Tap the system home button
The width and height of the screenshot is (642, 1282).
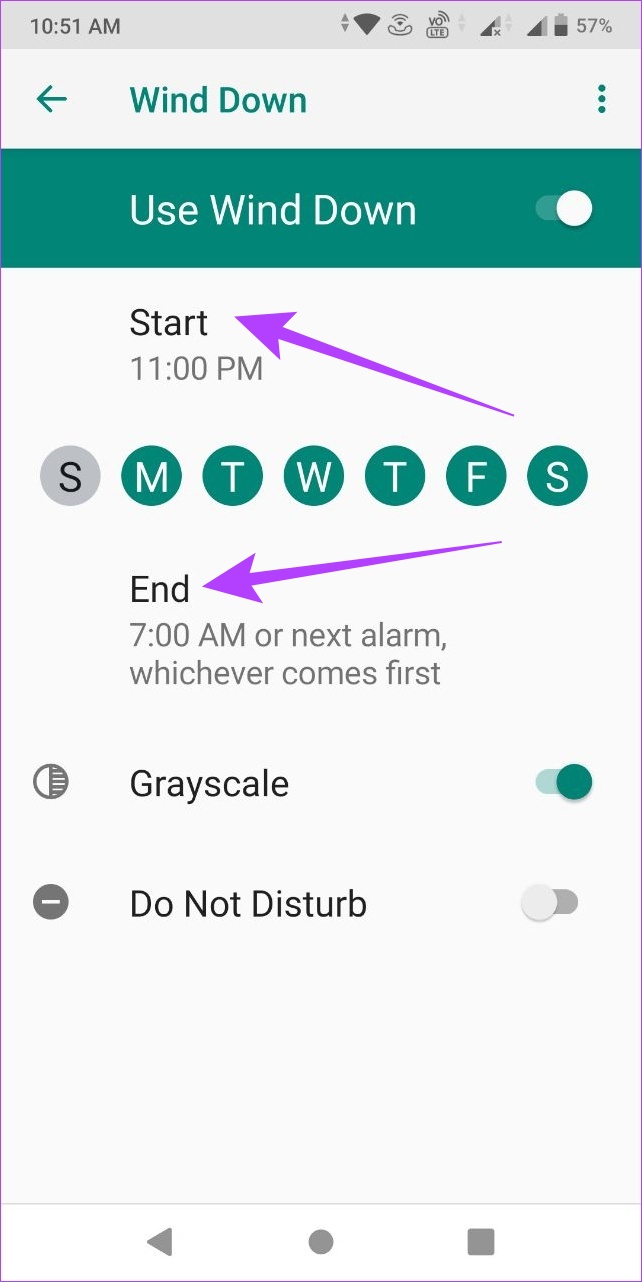coord(321,1241)
